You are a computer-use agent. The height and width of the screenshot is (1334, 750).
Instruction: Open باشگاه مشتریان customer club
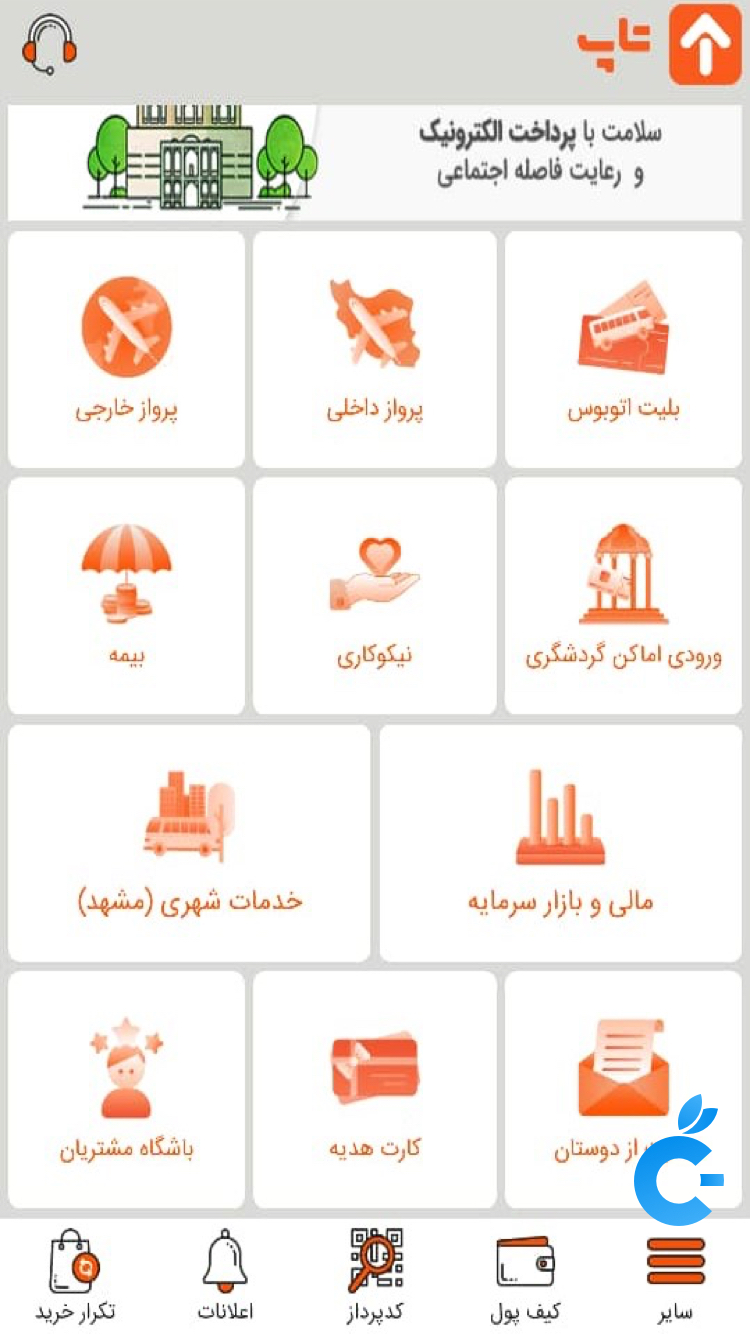coord(127,1088)
